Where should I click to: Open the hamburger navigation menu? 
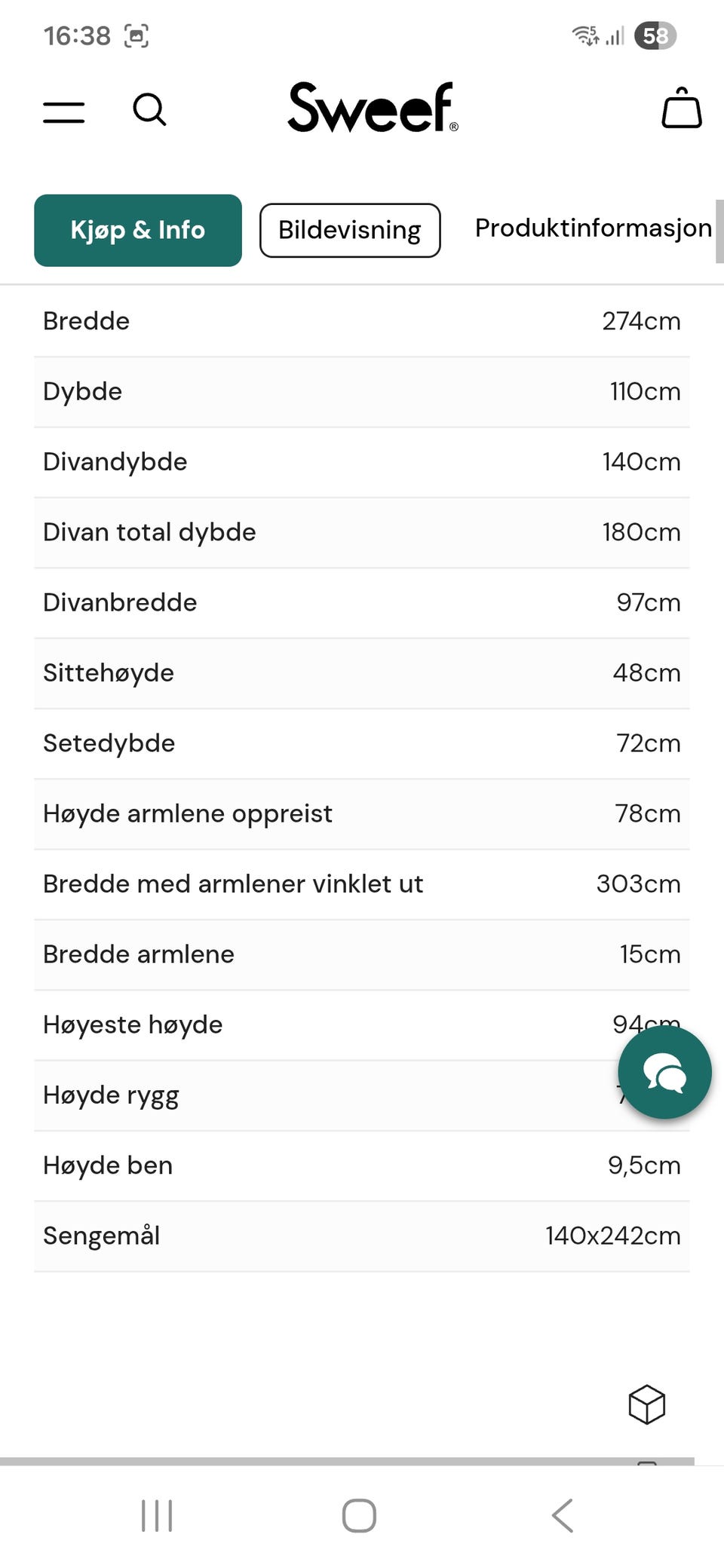pos(63,111)
